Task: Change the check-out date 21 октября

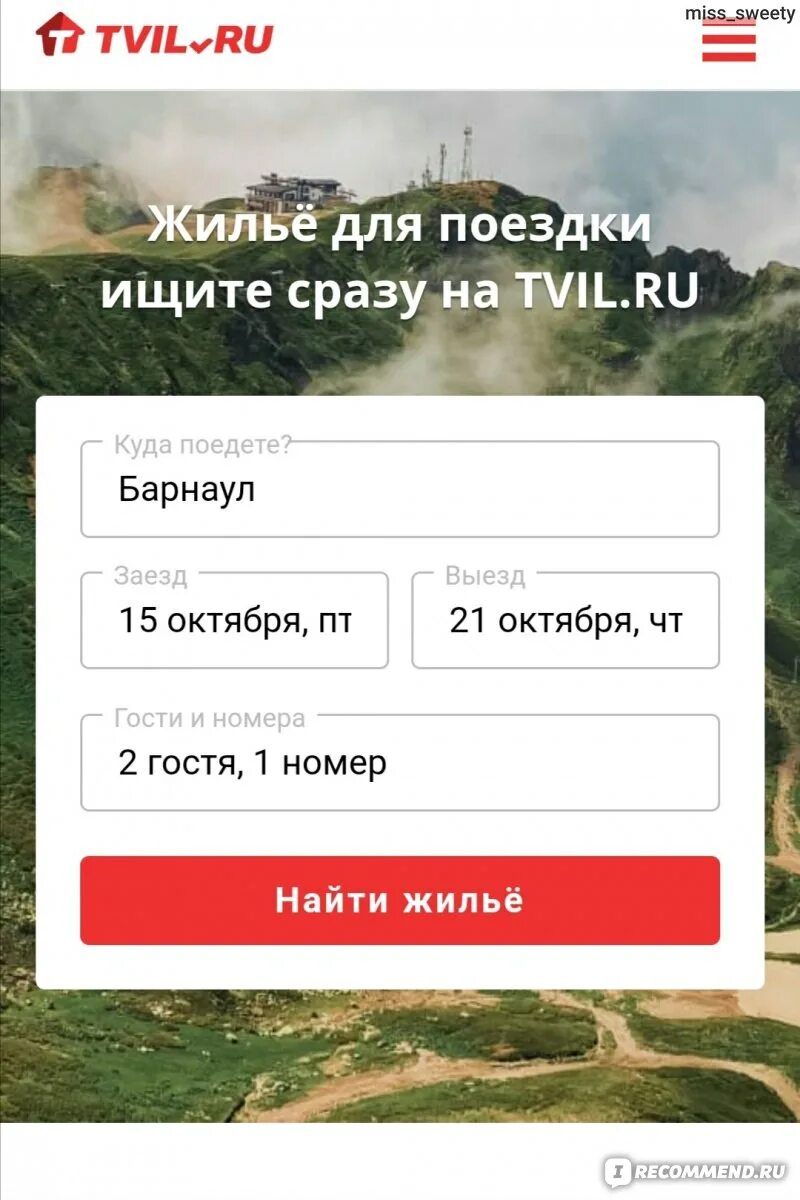Action: pyautogui.click(x=565, y=621)
